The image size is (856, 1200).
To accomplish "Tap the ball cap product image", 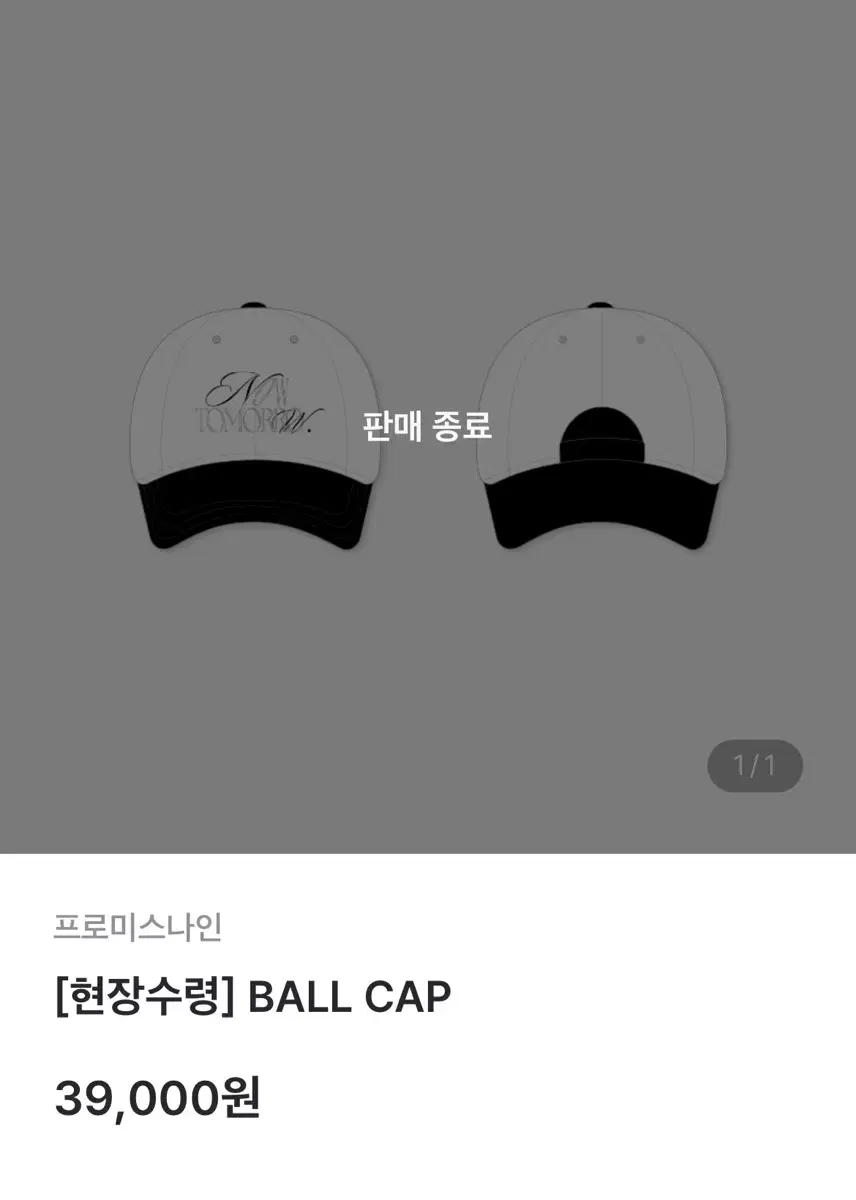I will point(428,430).
